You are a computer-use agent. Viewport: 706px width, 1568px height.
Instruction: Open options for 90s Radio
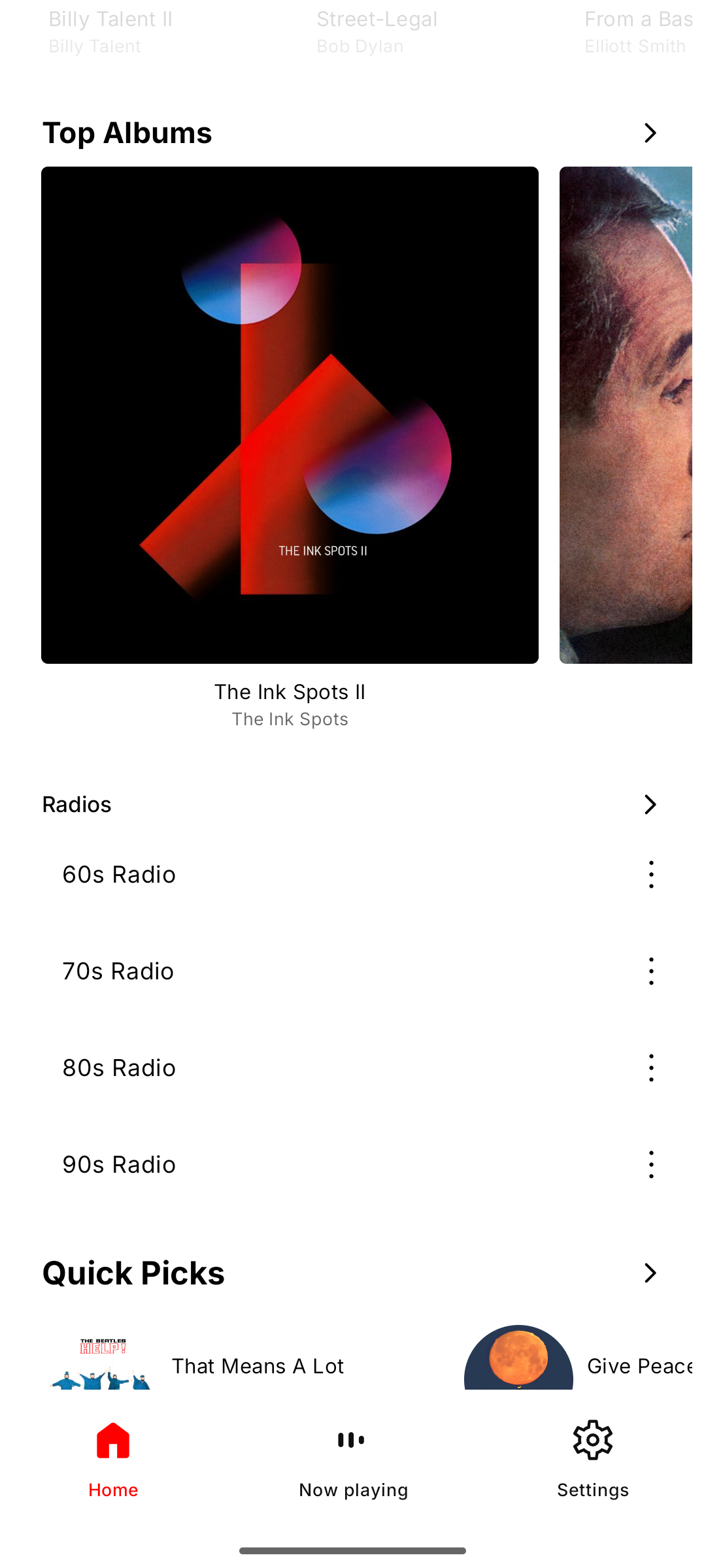(x=651, y=1165)
